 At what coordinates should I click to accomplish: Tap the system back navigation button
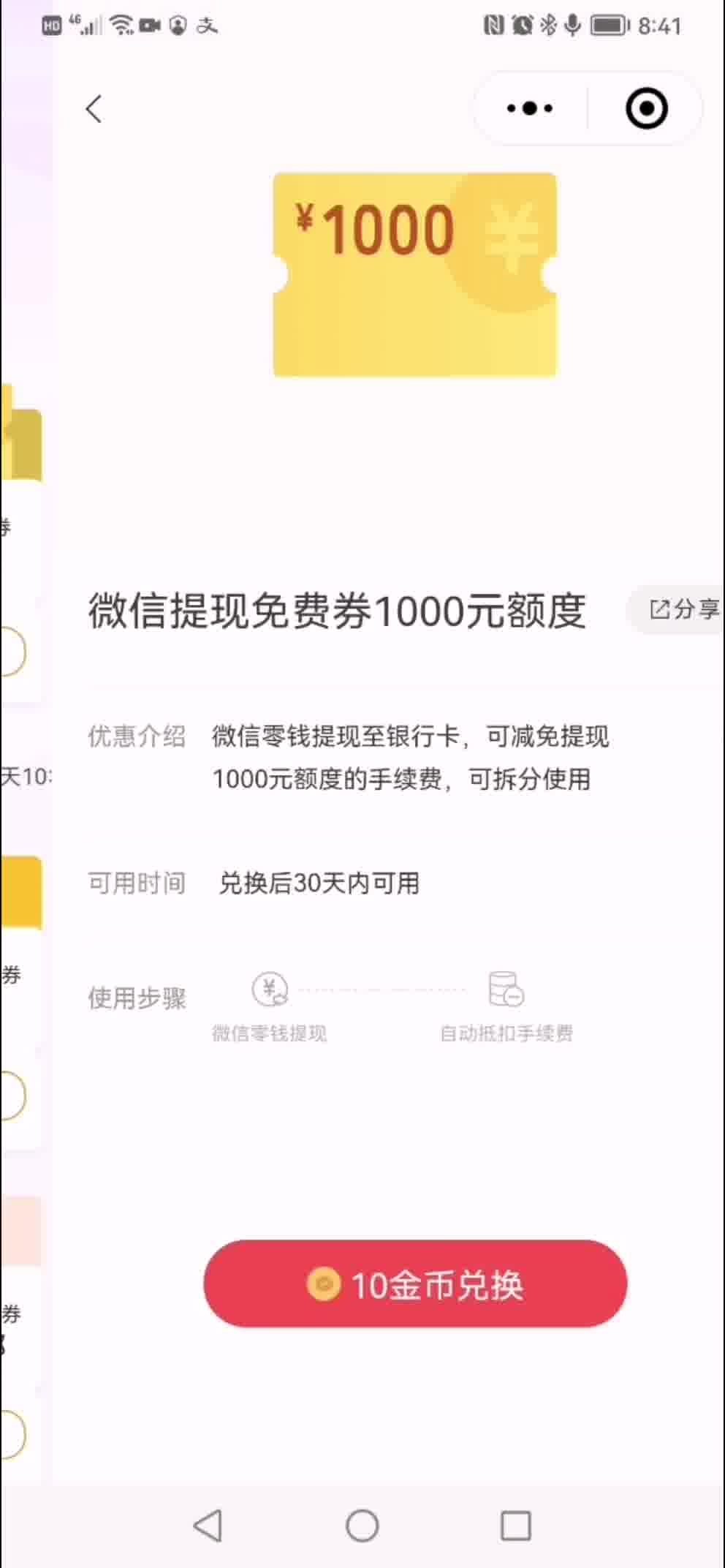(208, 1526)
